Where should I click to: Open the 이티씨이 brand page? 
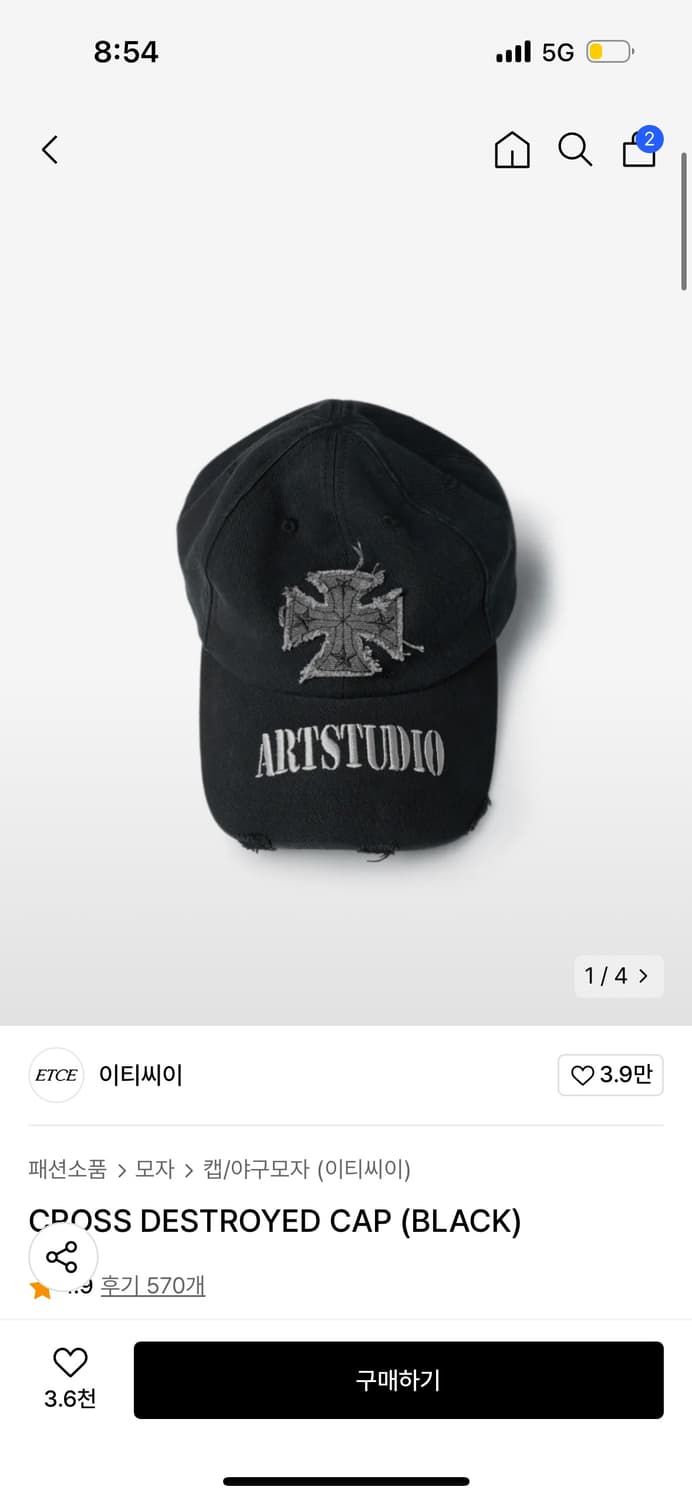point(140,1075)
